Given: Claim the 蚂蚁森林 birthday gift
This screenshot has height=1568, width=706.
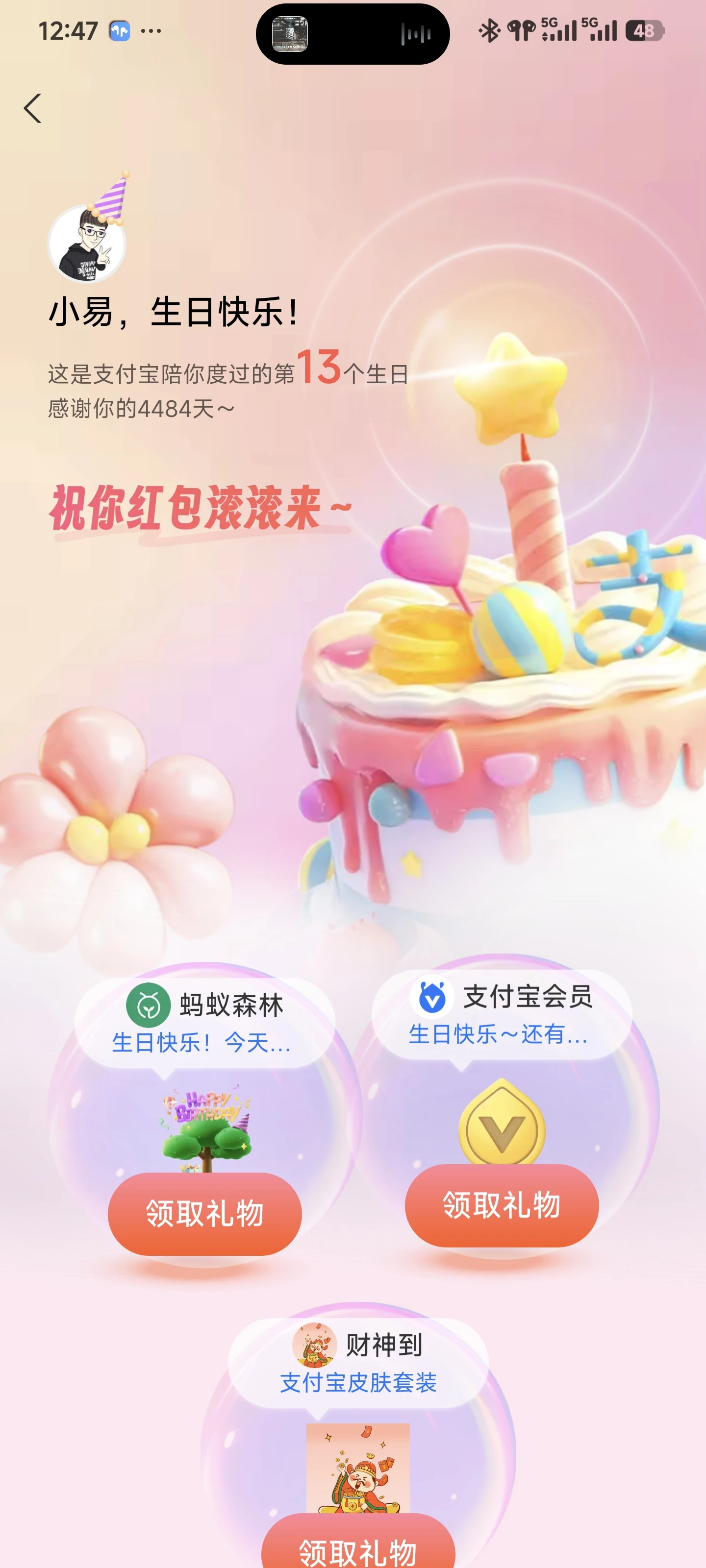Looking at the screenshot, I should click(x=204, y=1213).
